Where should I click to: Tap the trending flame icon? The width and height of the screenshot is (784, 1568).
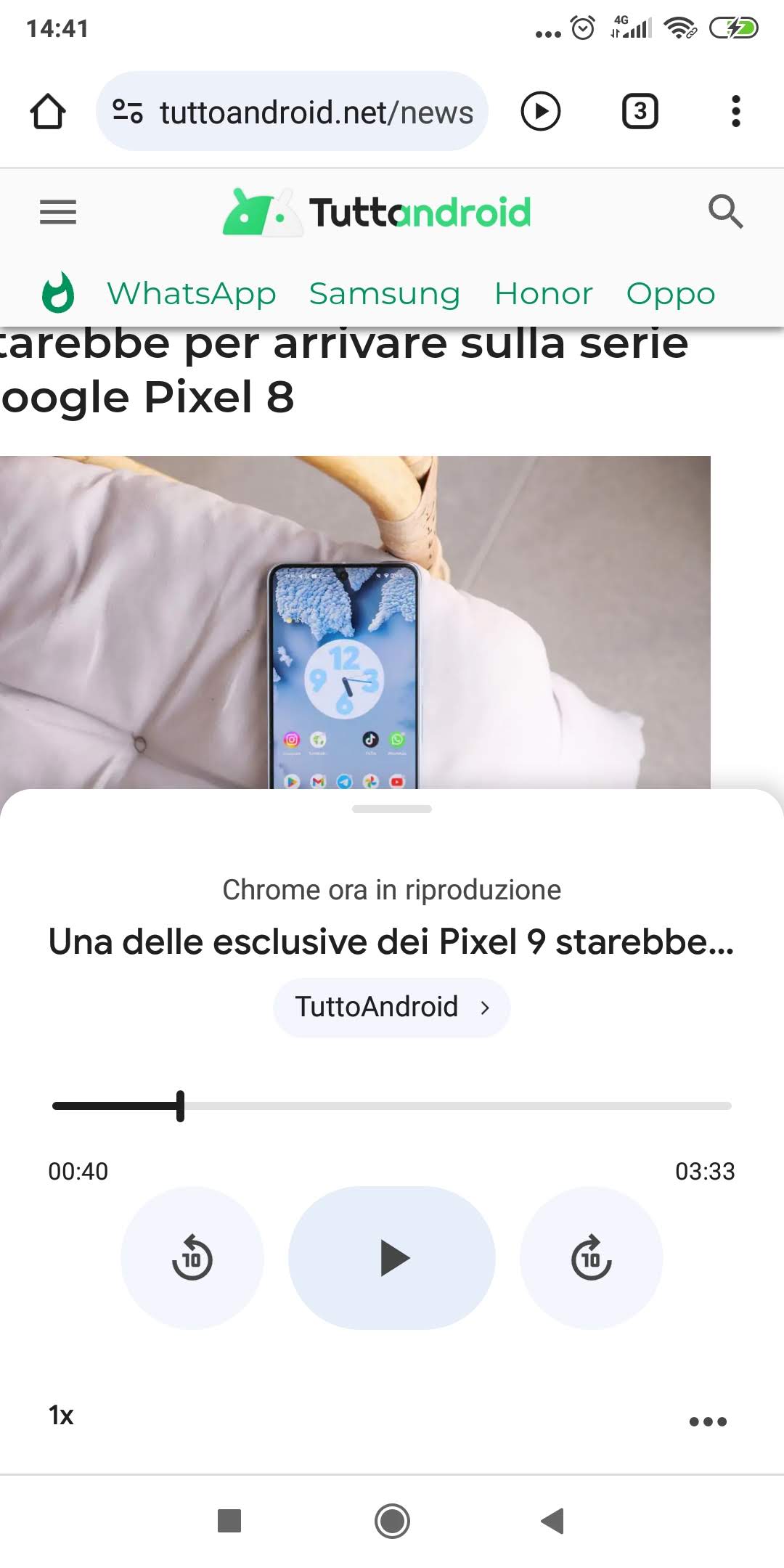(58, 293)
